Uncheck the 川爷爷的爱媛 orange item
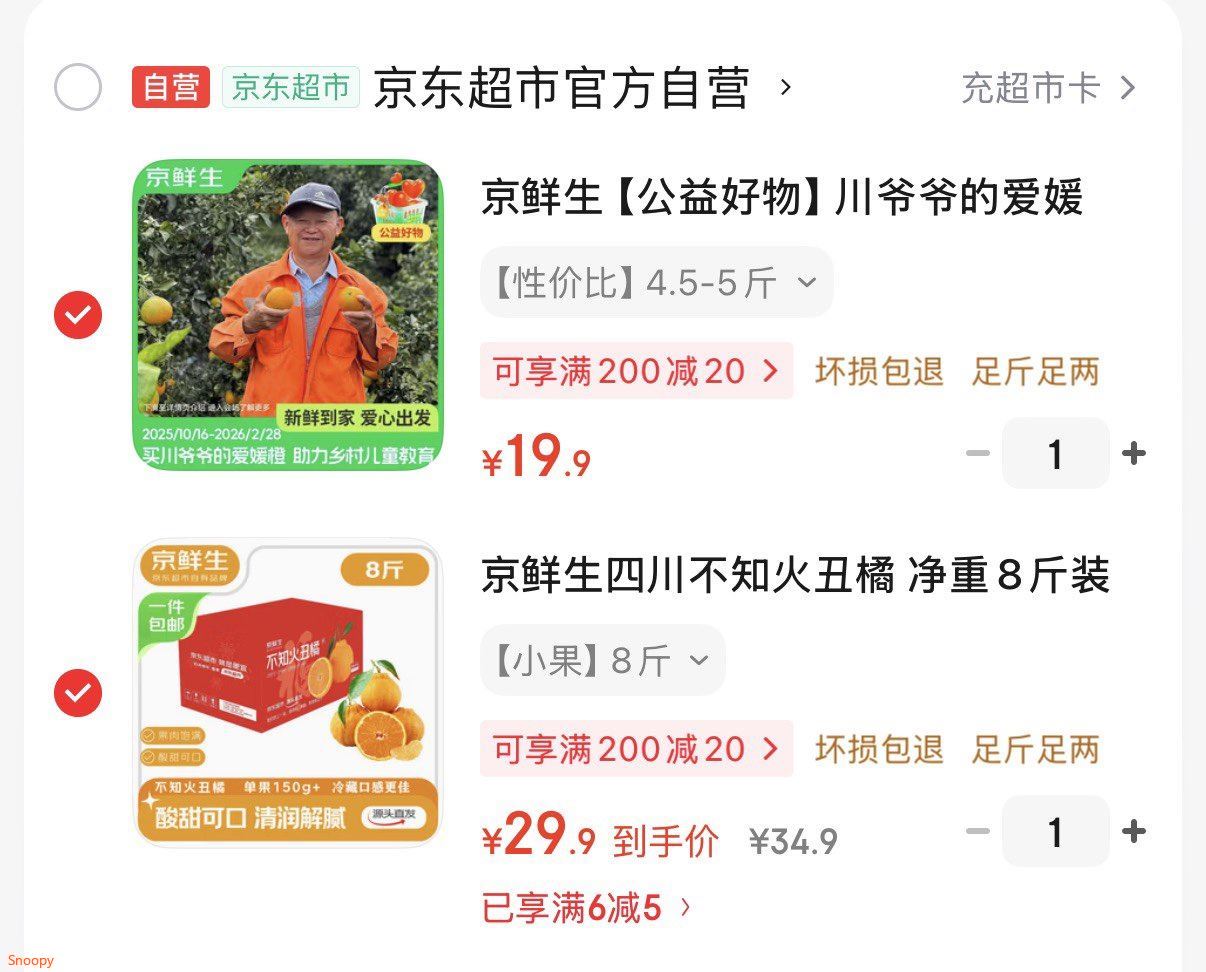The width and height of the screenshot is (1206, 972). [78, 315]
